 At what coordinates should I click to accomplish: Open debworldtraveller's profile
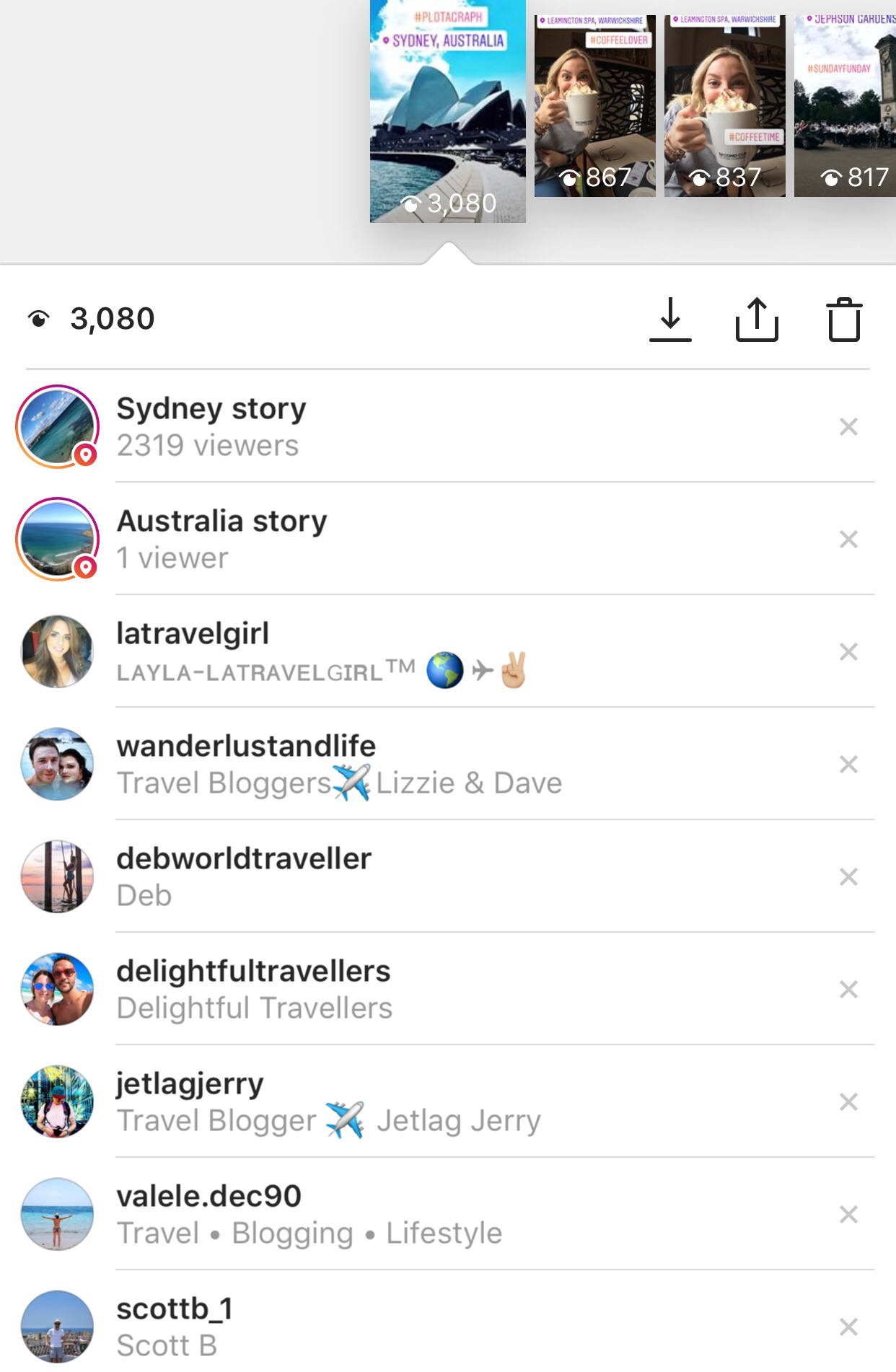[x=244, y=859]
